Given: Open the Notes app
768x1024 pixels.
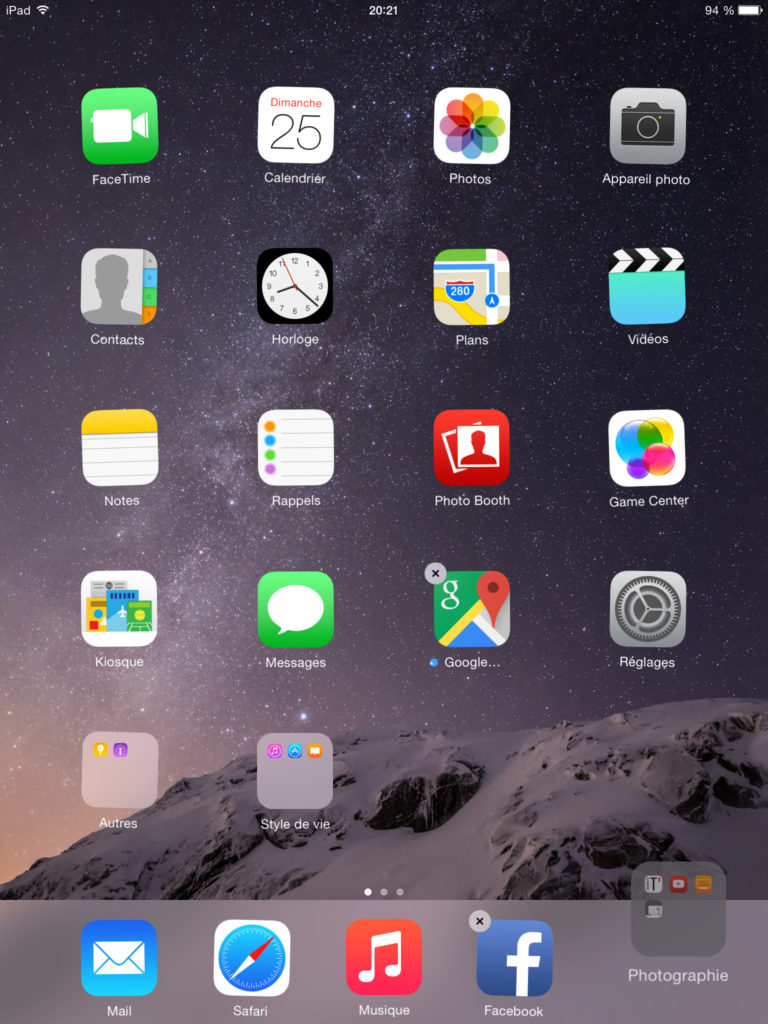Looking at the screenshot, I should point(120,448).
